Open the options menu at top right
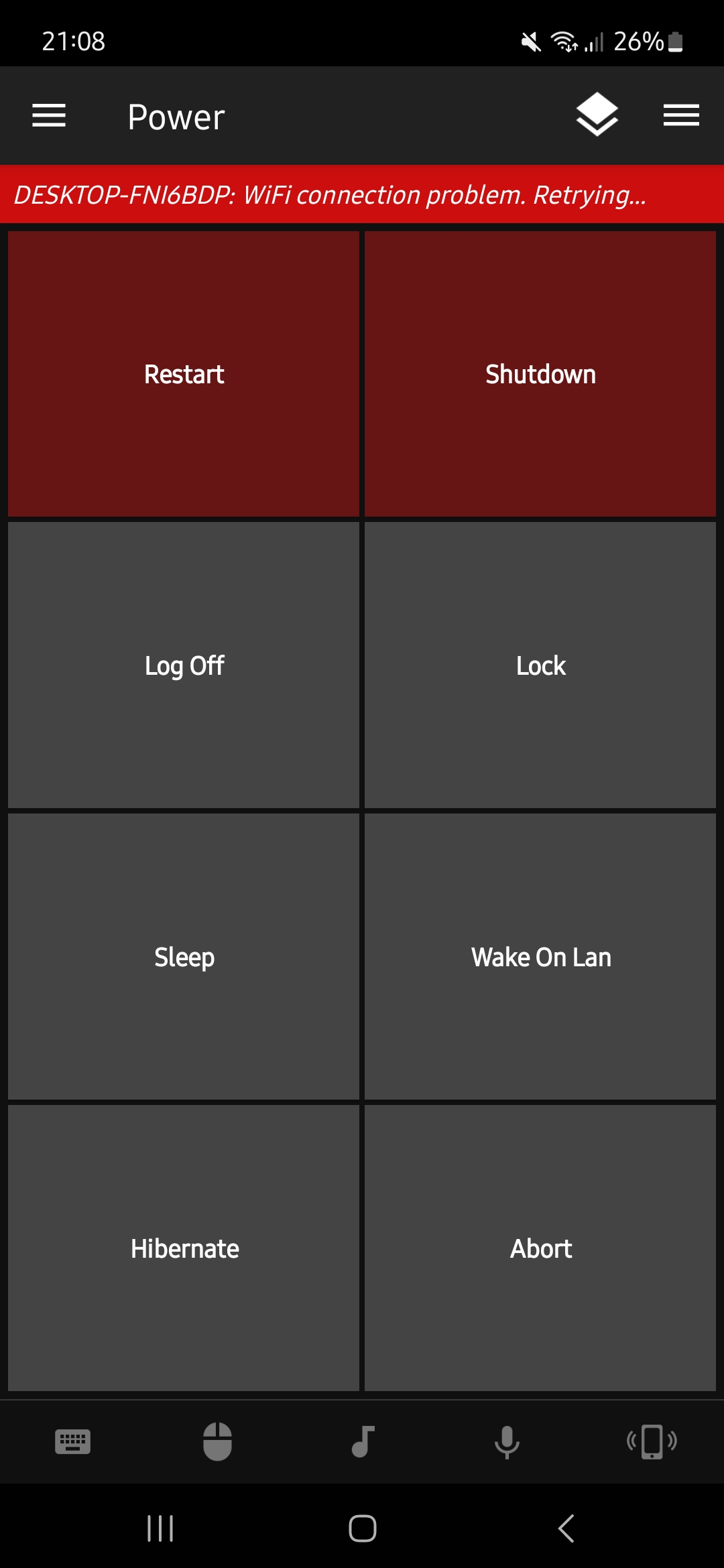This screenshot has width=724, height=1568. click(x=680, y=115)
